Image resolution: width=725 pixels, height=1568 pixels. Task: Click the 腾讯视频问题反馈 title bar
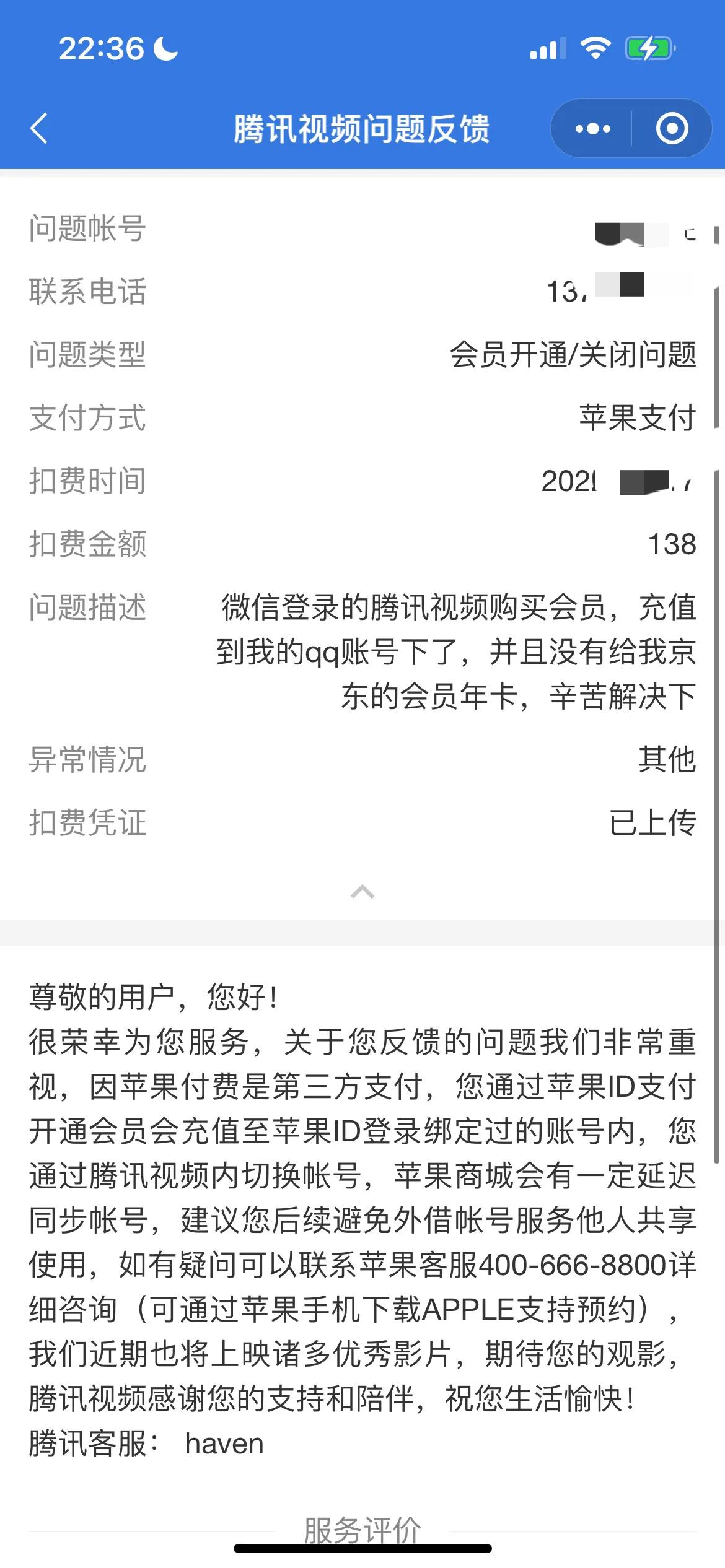[x=362, y=128]
